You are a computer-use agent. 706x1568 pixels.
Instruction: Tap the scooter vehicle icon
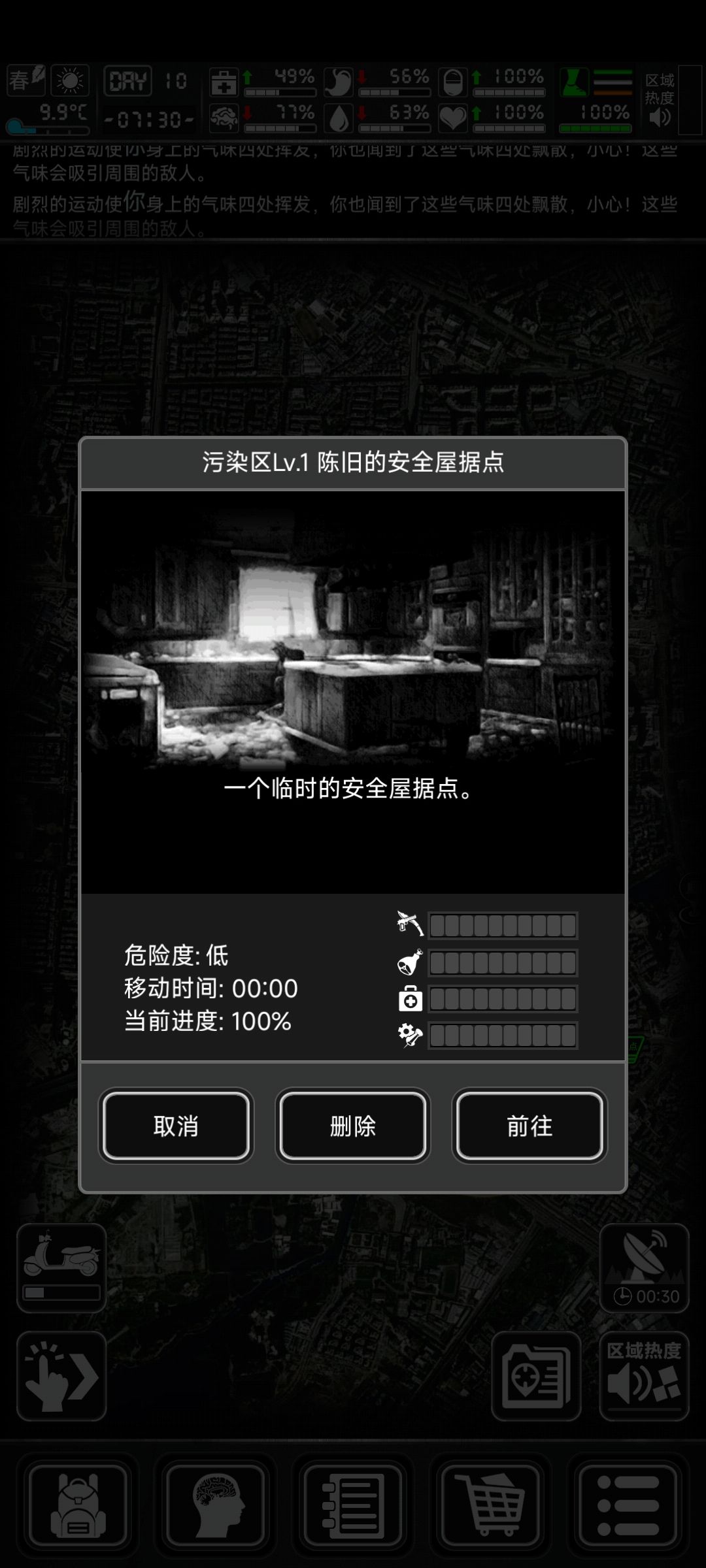click(x=61, y=1267)
